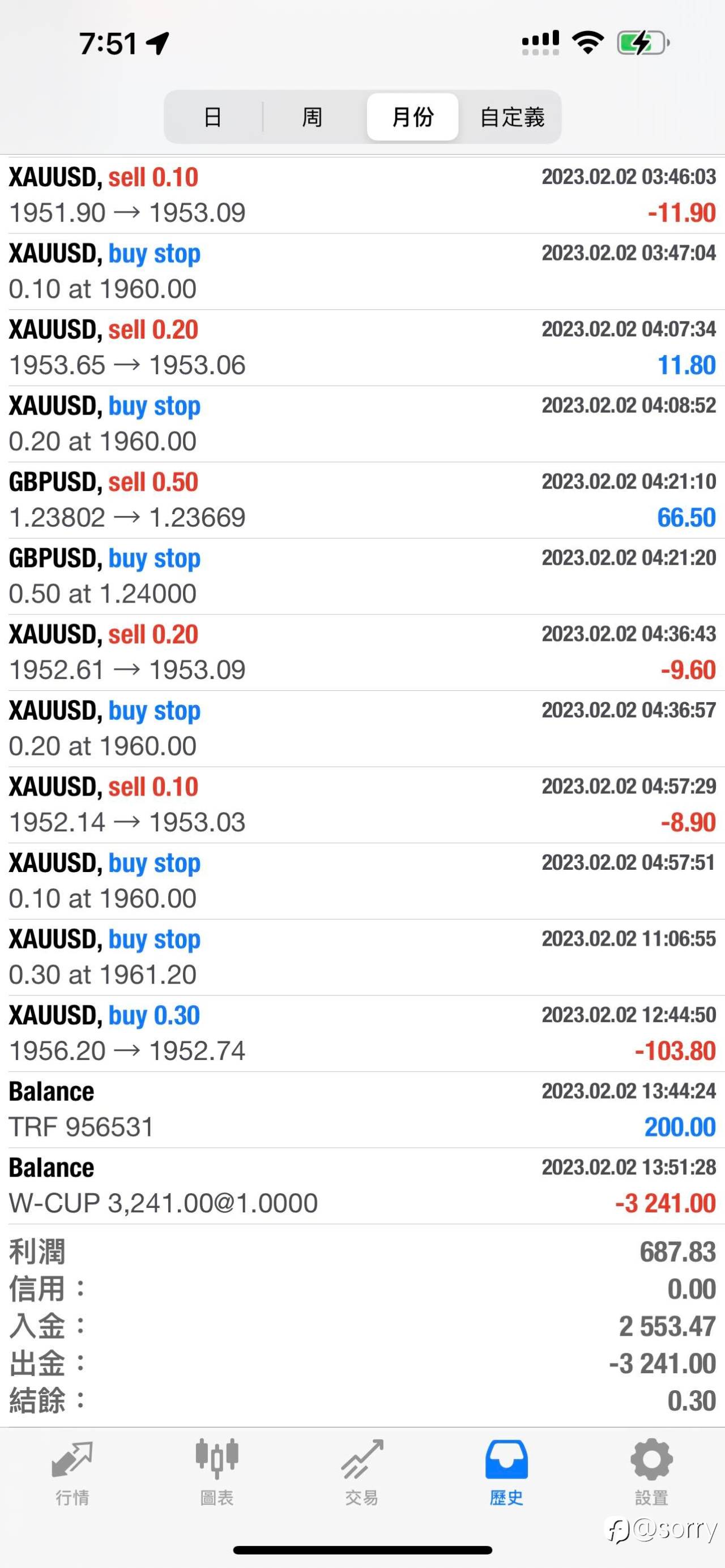The width and height of the screenshot is (725, 1568).
Task: Expand the XAUUSD sell 0.10 trade at 03:46:03
Action: pyautogui.click(x=362, y=195)
